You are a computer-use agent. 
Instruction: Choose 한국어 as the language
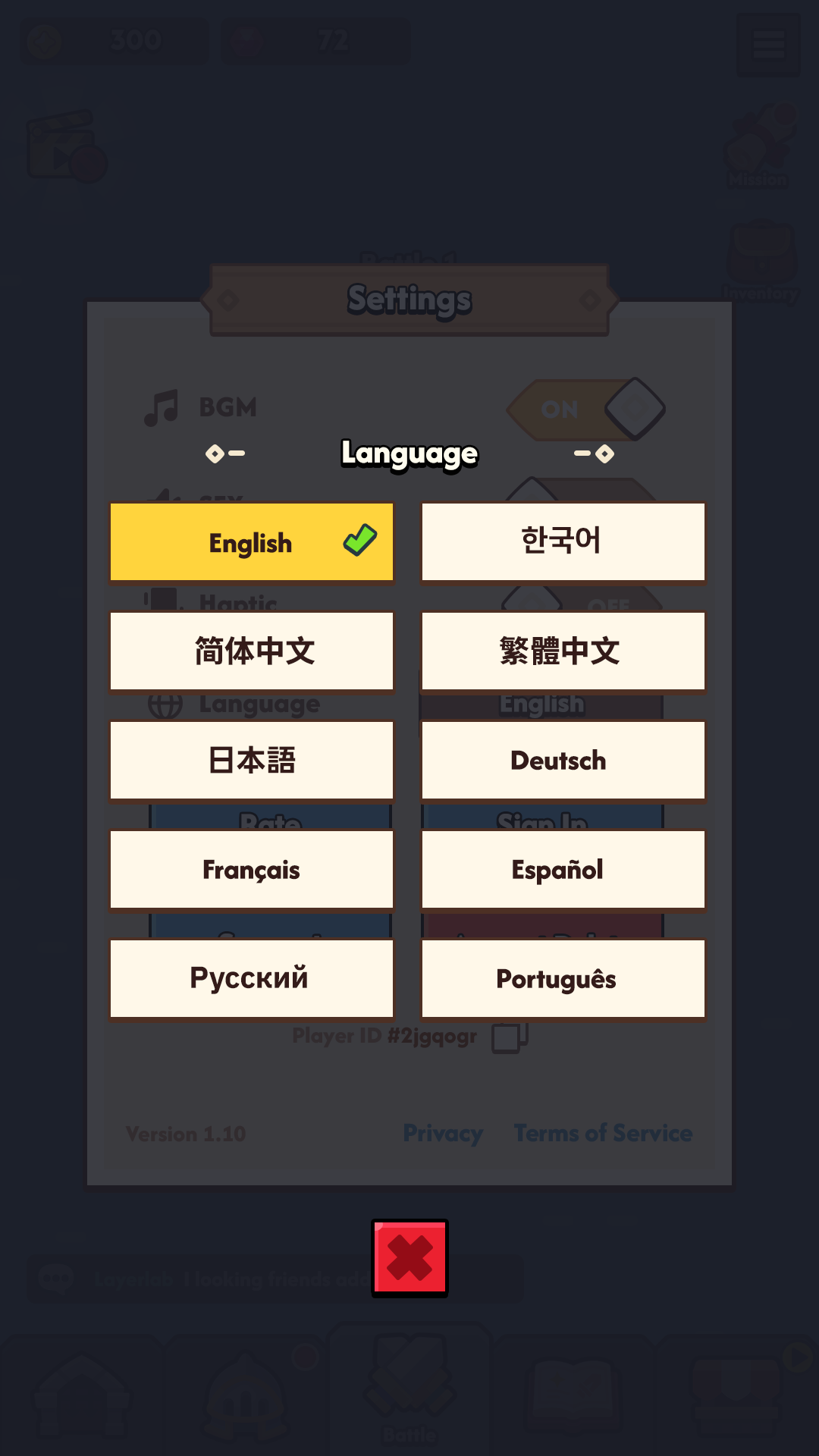coord(563,541)
